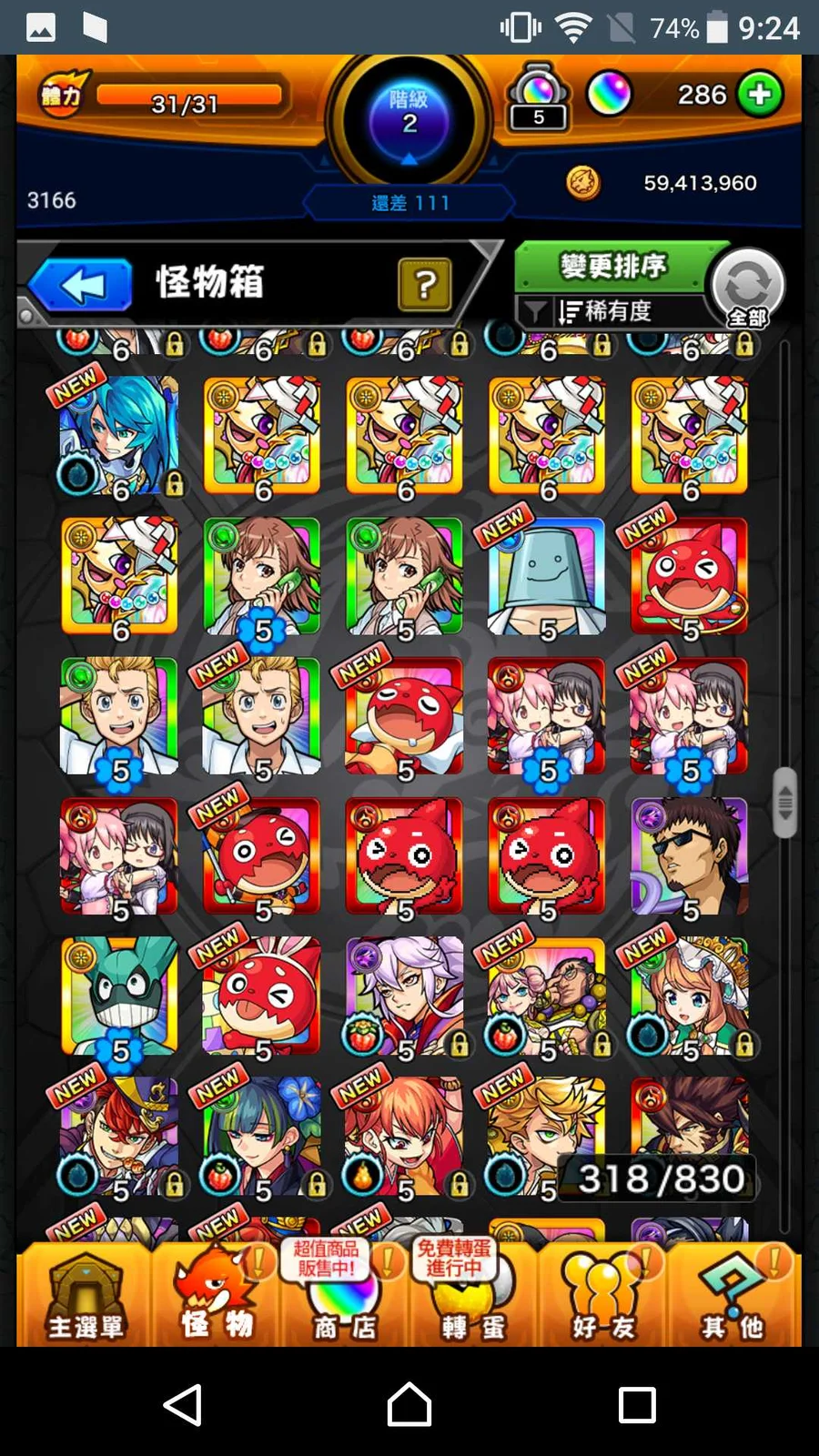Go back from the monster box
This screenshot has height=1456, width=819.
click(80, 286)
